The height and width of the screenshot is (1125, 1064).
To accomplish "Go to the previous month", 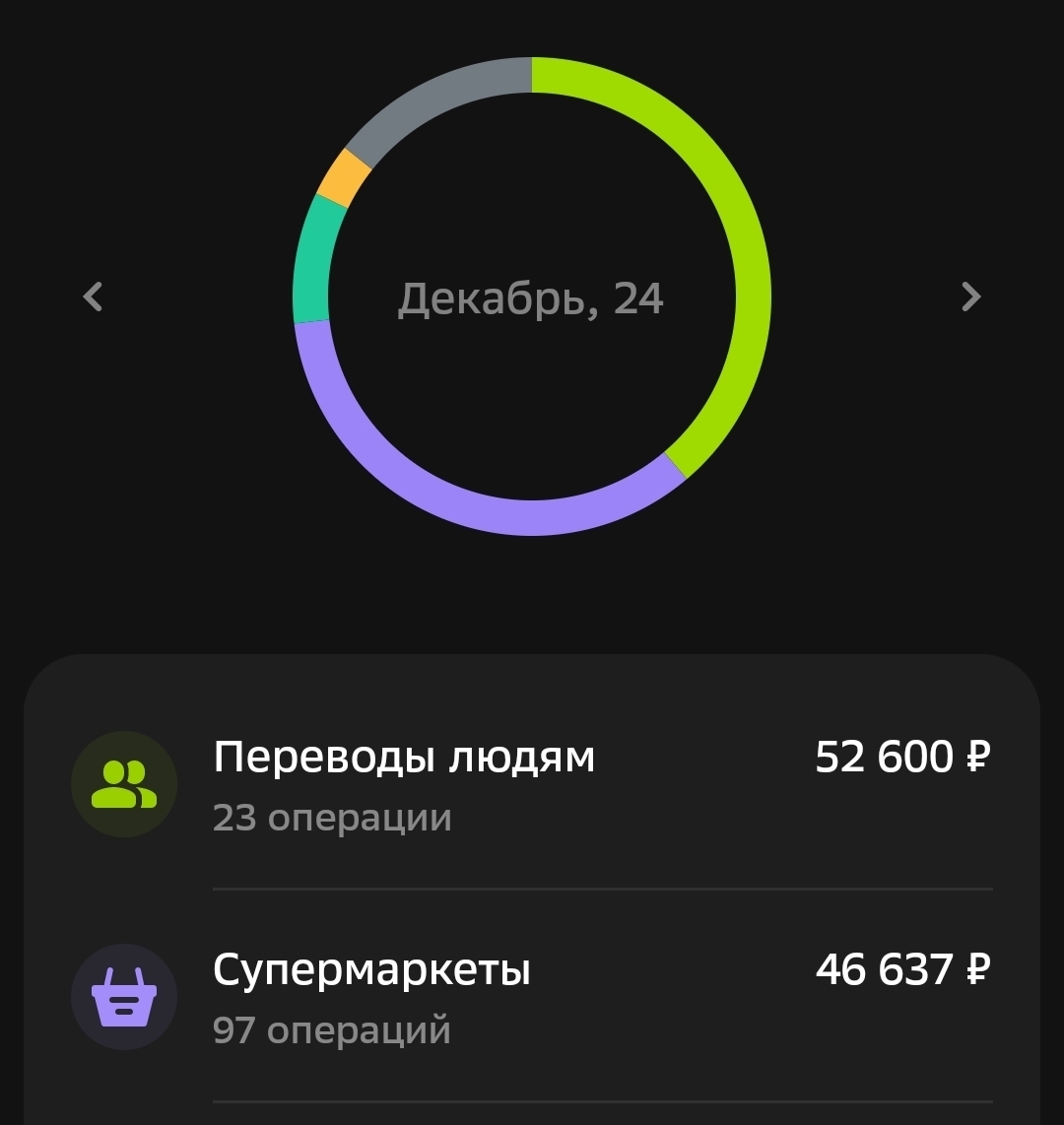I will click(x=93, y=297).
